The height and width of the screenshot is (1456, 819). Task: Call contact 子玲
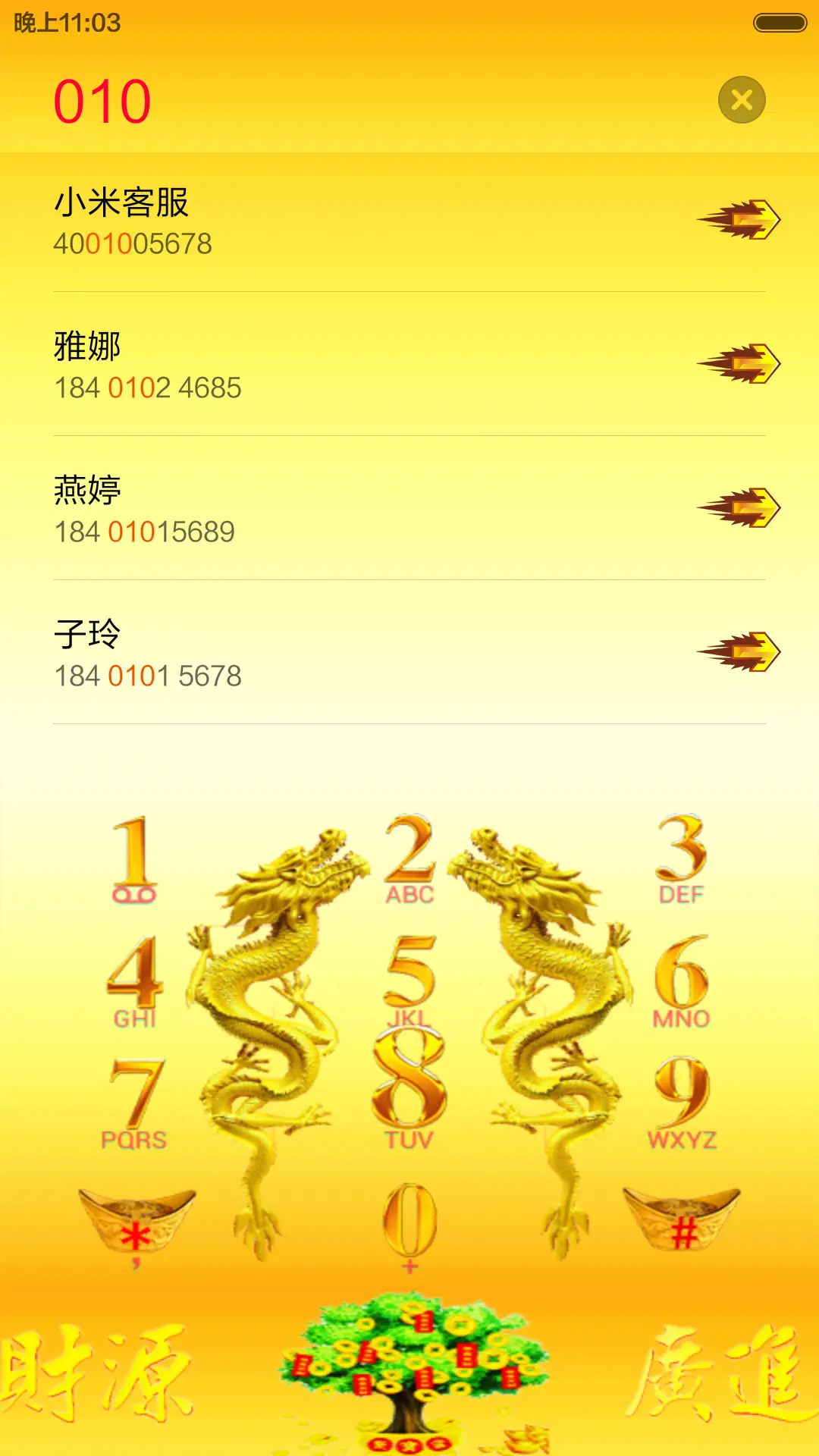pos(303,654)
